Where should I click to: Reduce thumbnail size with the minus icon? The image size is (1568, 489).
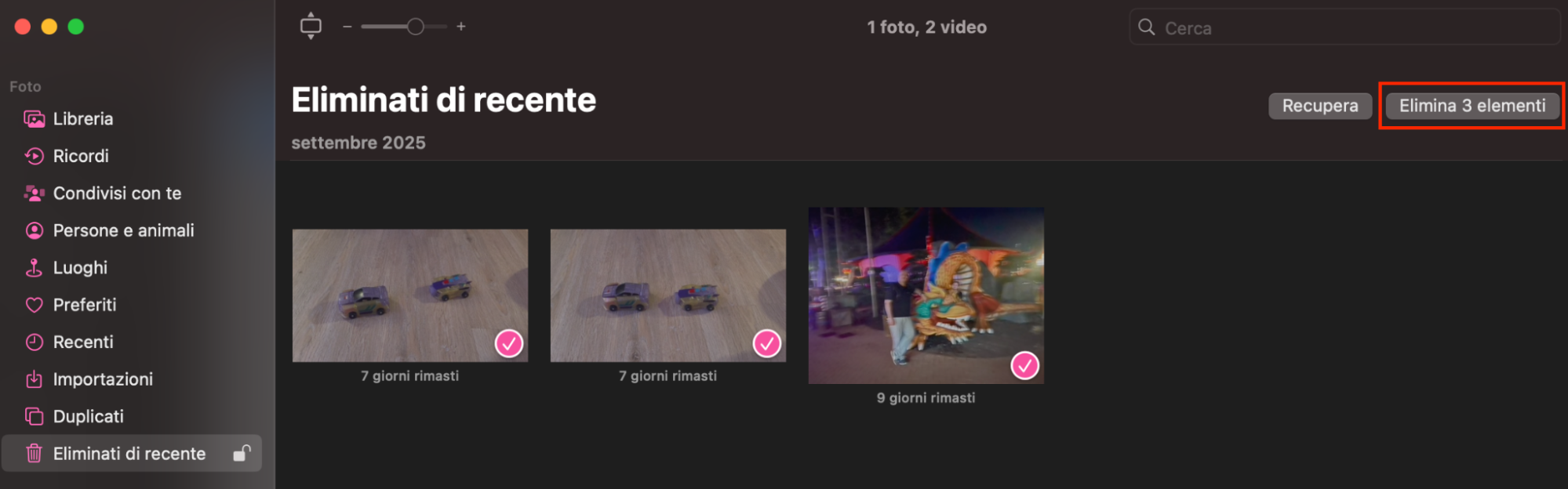click(347, 27)
